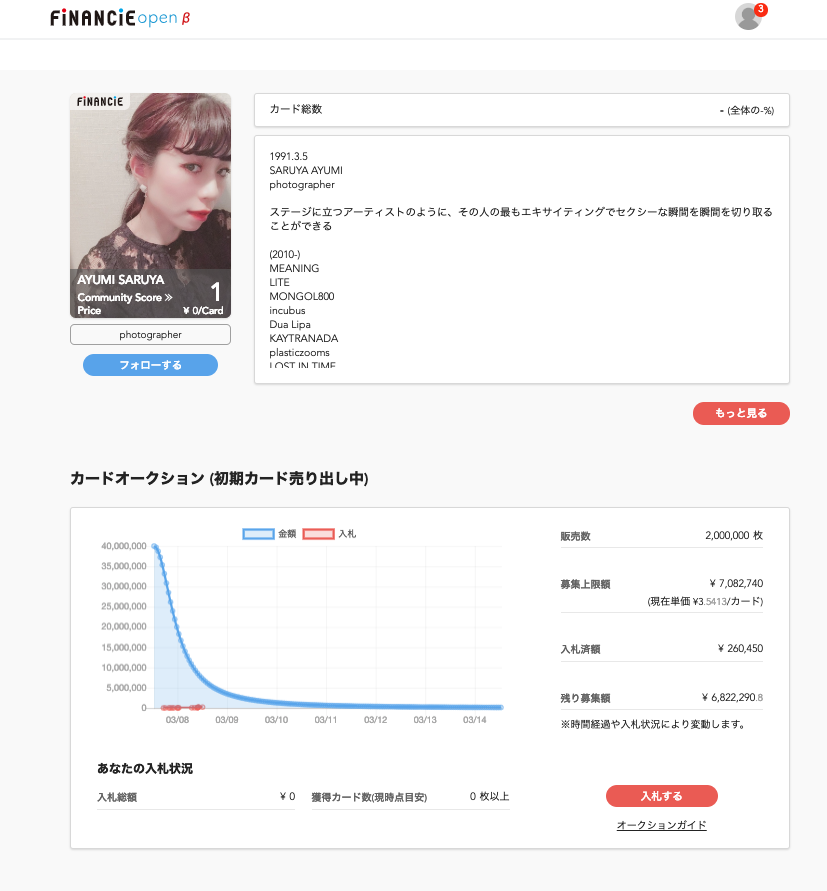Toggle the 入札 chart legend

tap(329, 534)
